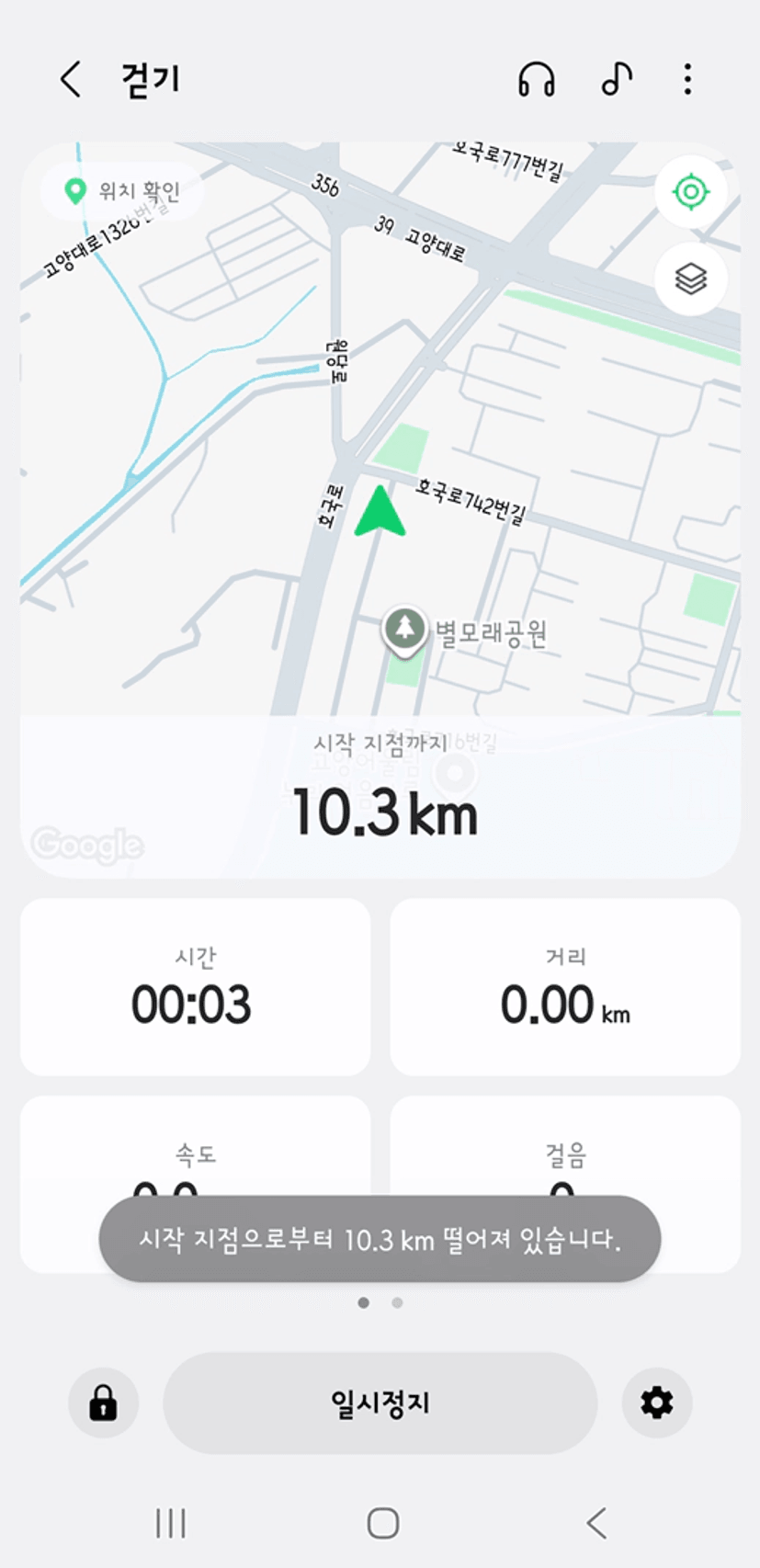Tap the 위치 확인 chip on the map
760x1568 pixels.
121,191
